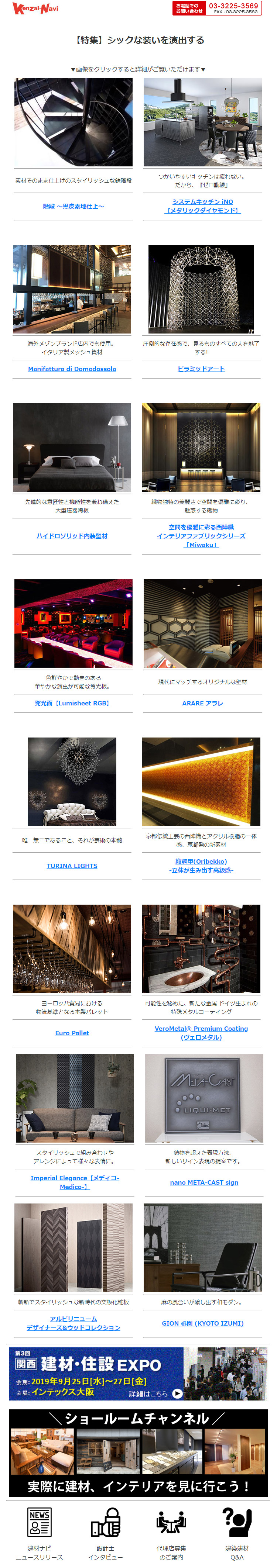The width and height of the screenshot is (277, 1568).
Task: Follow the Miwaku fabric series link
Action: pos(201,536)
